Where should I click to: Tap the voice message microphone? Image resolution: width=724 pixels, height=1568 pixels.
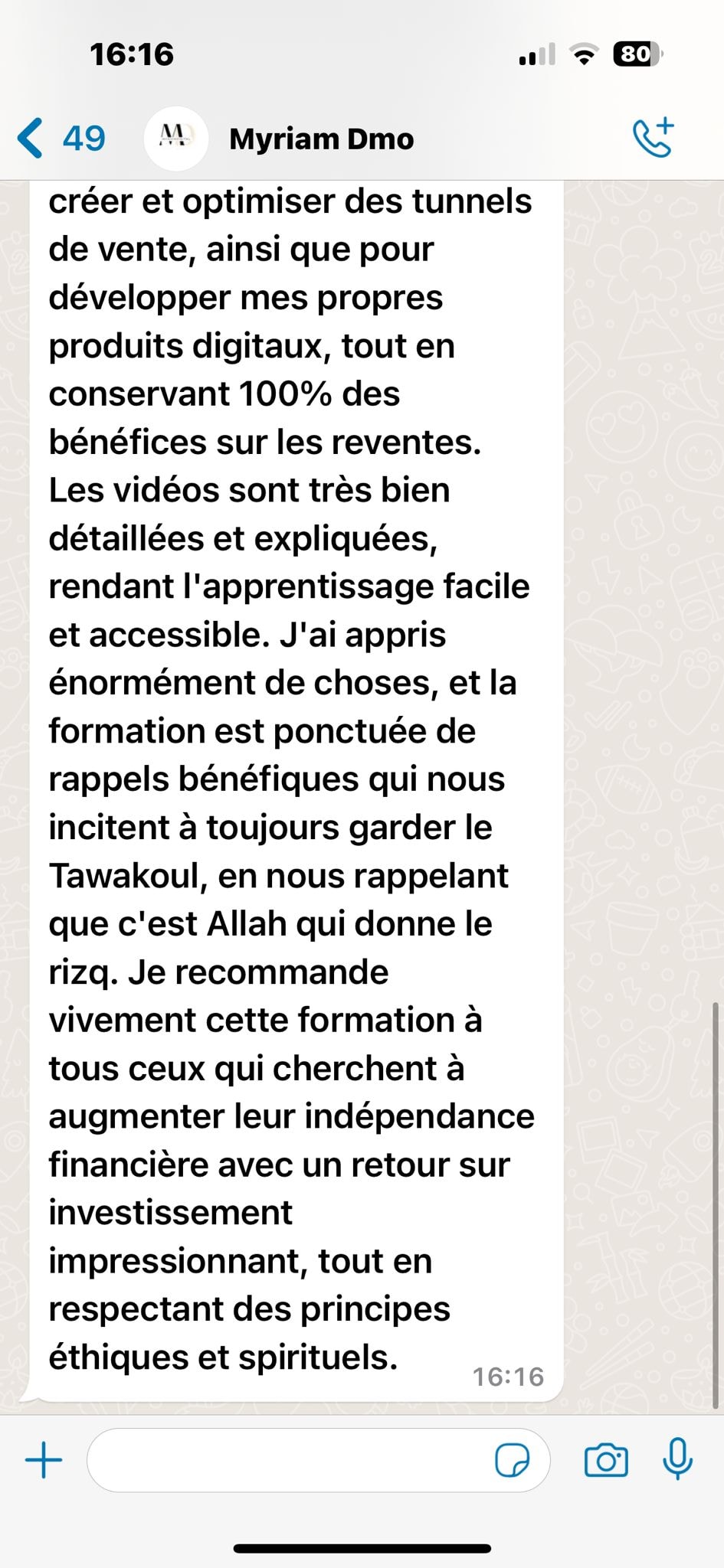(678, 1459)
